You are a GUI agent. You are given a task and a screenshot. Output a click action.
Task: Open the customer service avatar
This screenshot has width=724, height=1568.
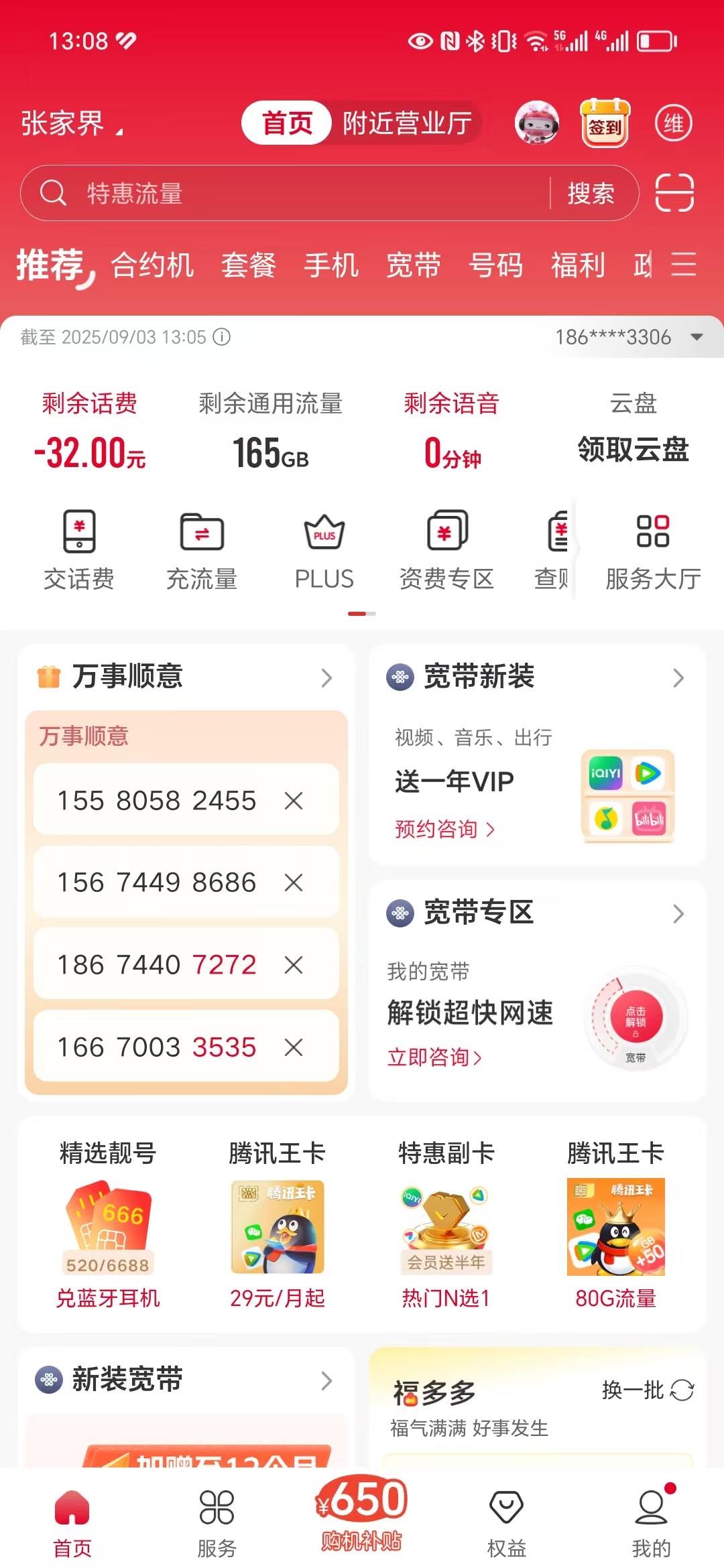pyautogui.click(x=536, y=123)
